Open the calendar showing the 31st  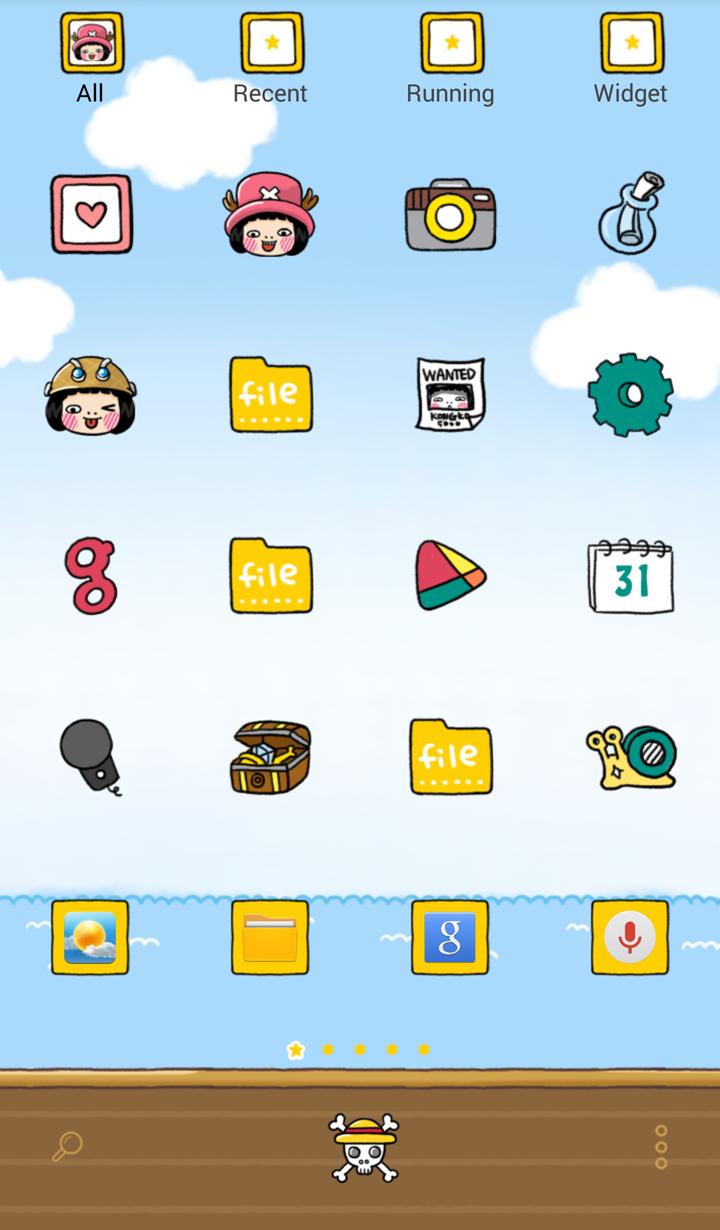(630, 575)
